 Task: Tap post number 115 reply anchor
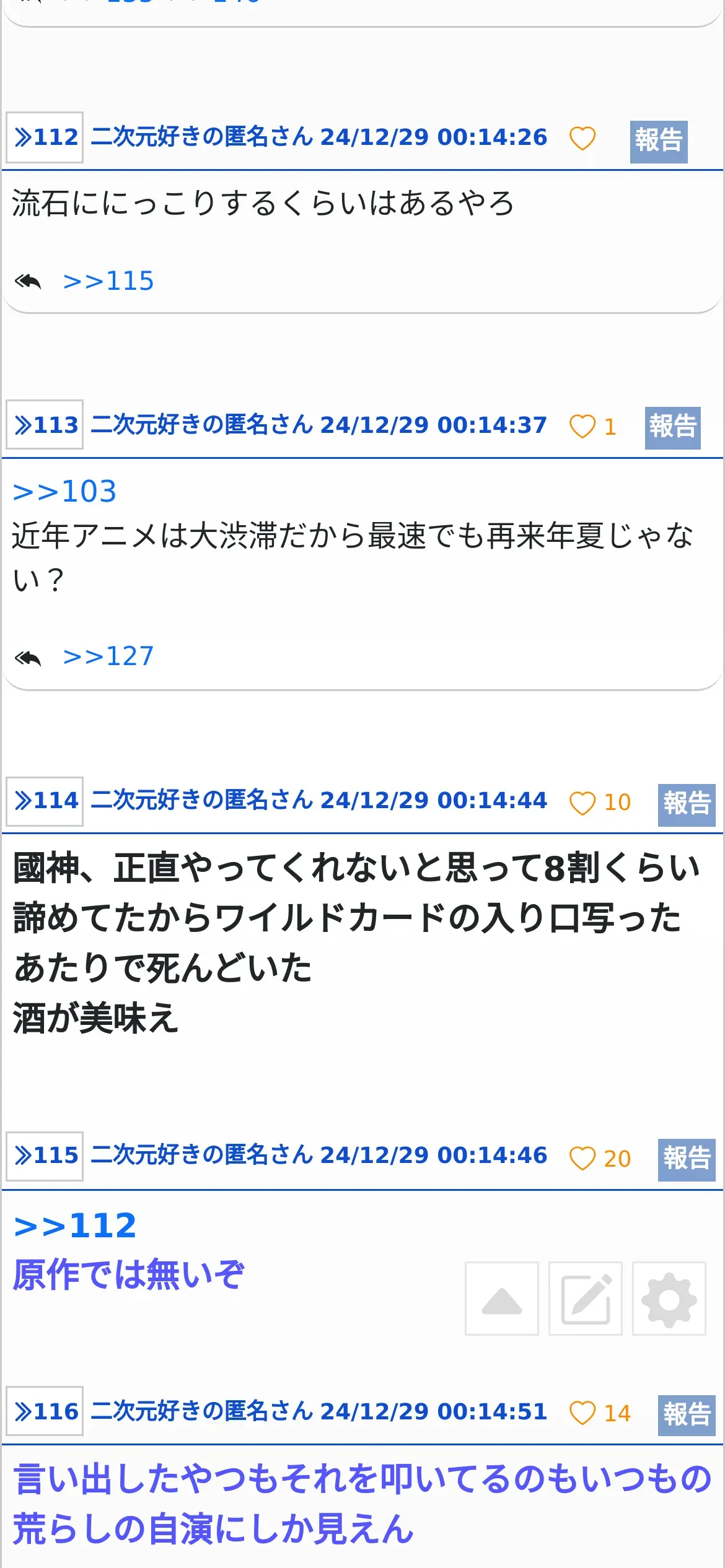click(x=45, y=1156)
